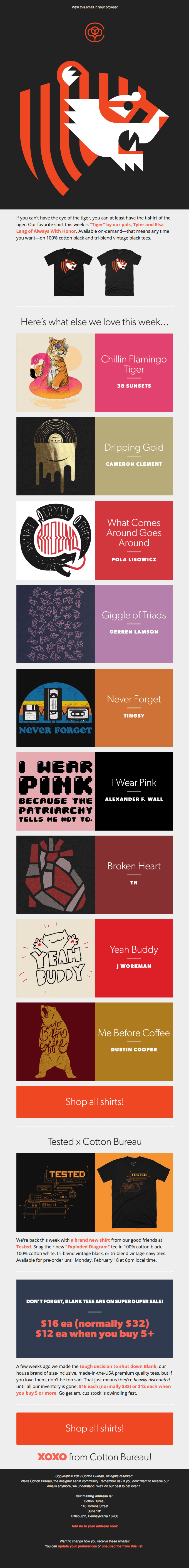The height and width of the screenshot is (1568, 189).
Task: View the Never Forget shirt by Tingsy
Action: [x=94, y=707]
